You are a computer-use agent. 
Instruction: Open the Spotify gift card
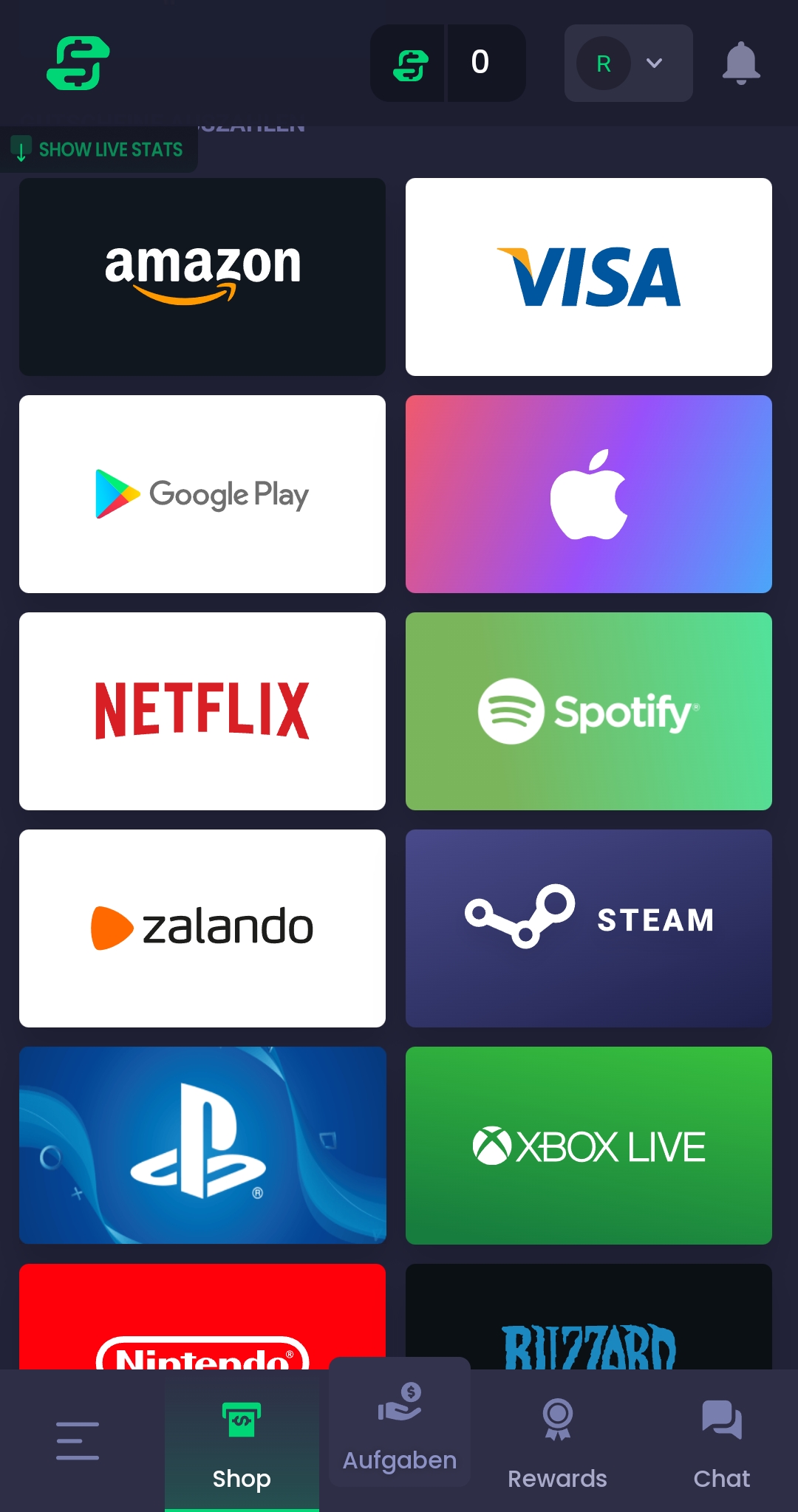point(588,711)
